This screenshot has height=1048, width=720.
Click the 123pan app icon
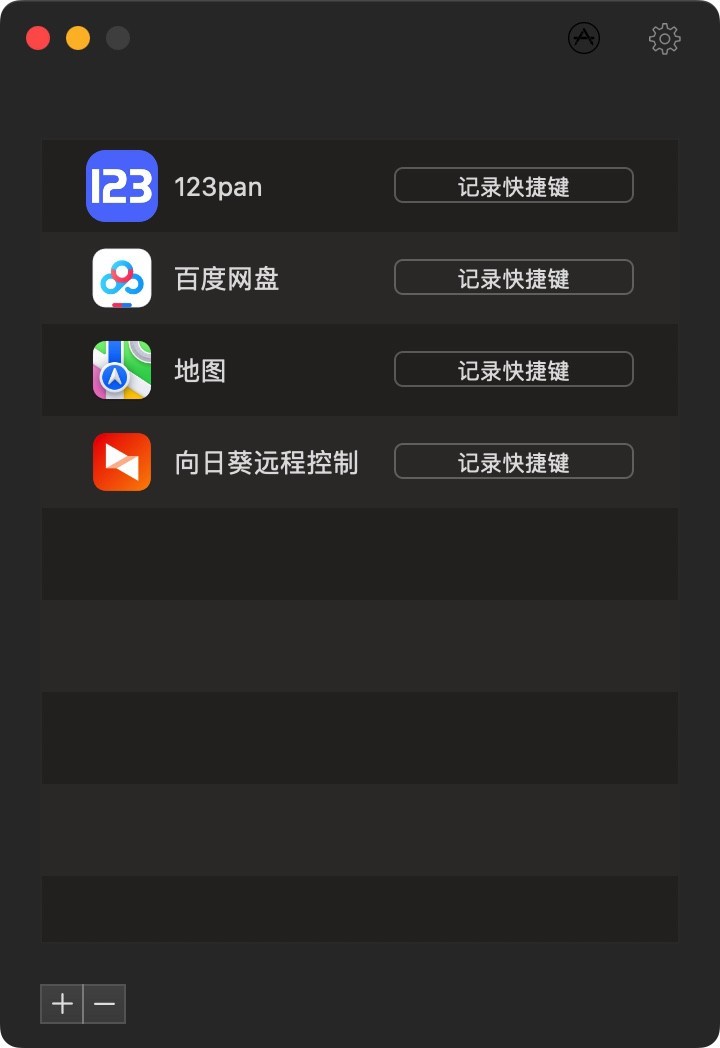coord(121,186)
